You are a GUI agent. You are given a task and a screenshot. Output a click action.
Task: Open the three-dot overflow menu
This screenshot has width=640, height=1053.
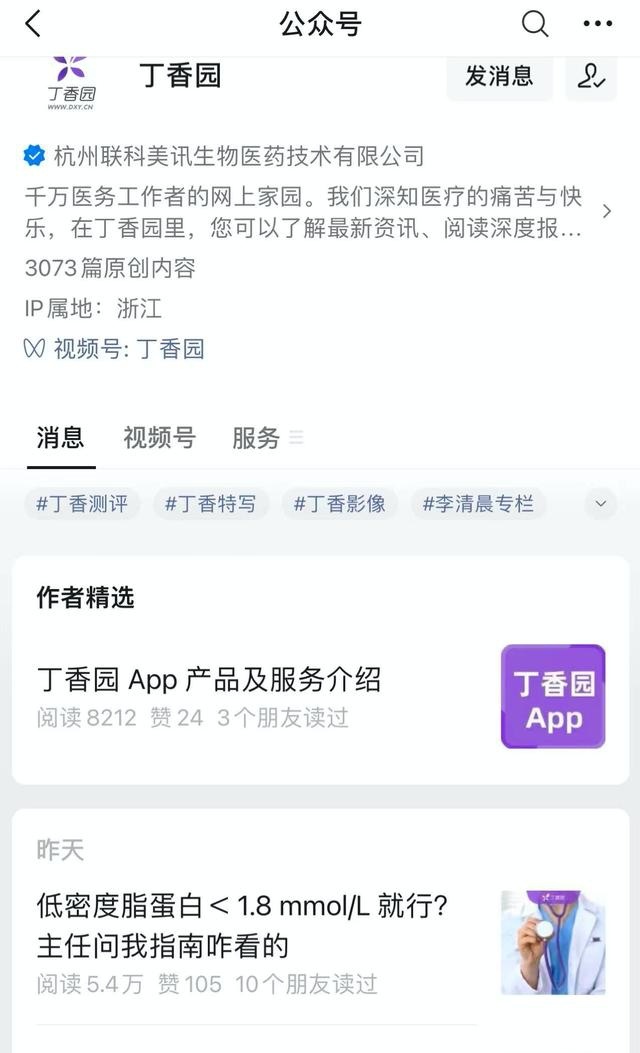pos(597,24)
